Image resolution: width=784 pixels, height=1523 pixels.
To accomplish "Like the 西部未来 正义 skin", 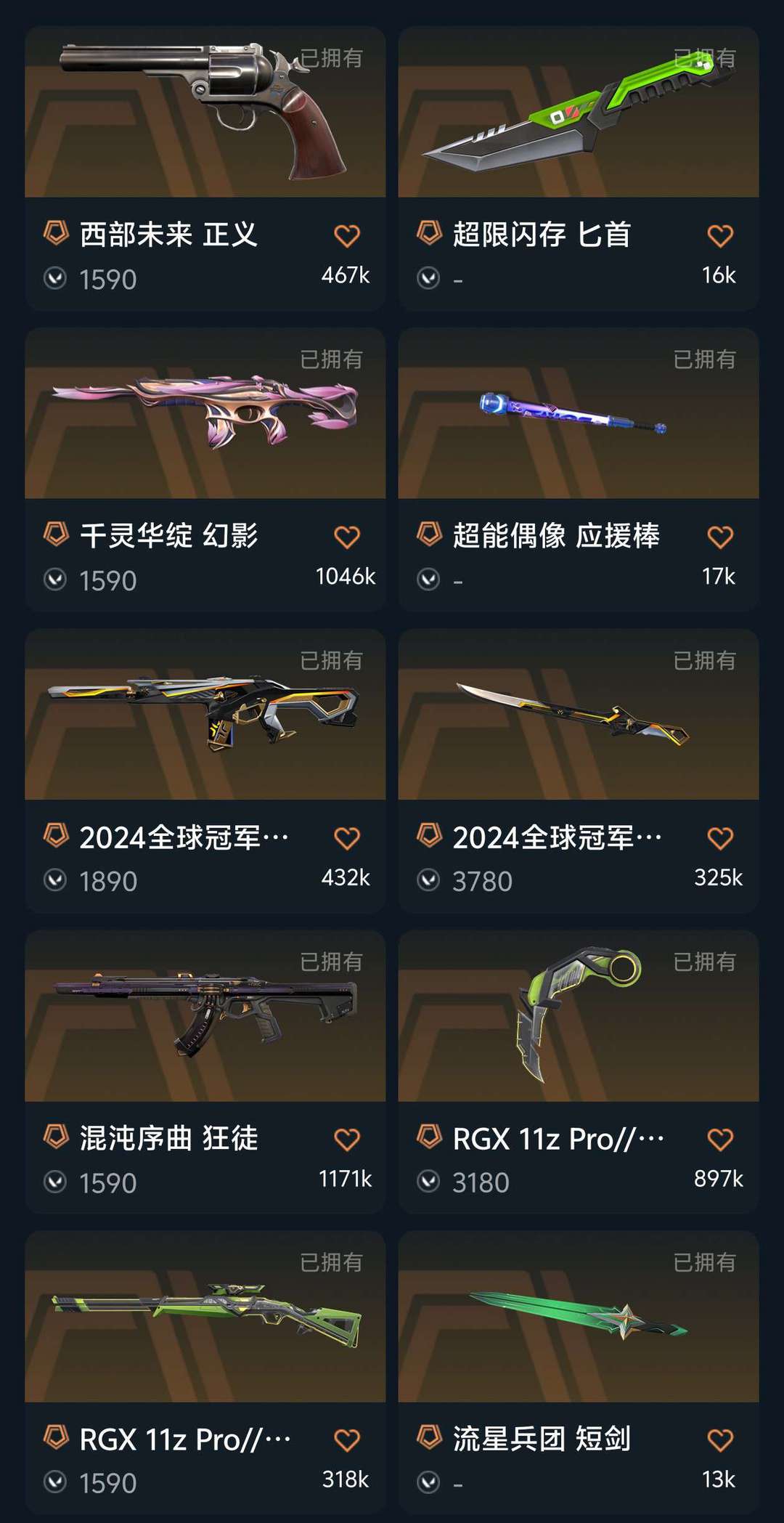I will 347,236.
